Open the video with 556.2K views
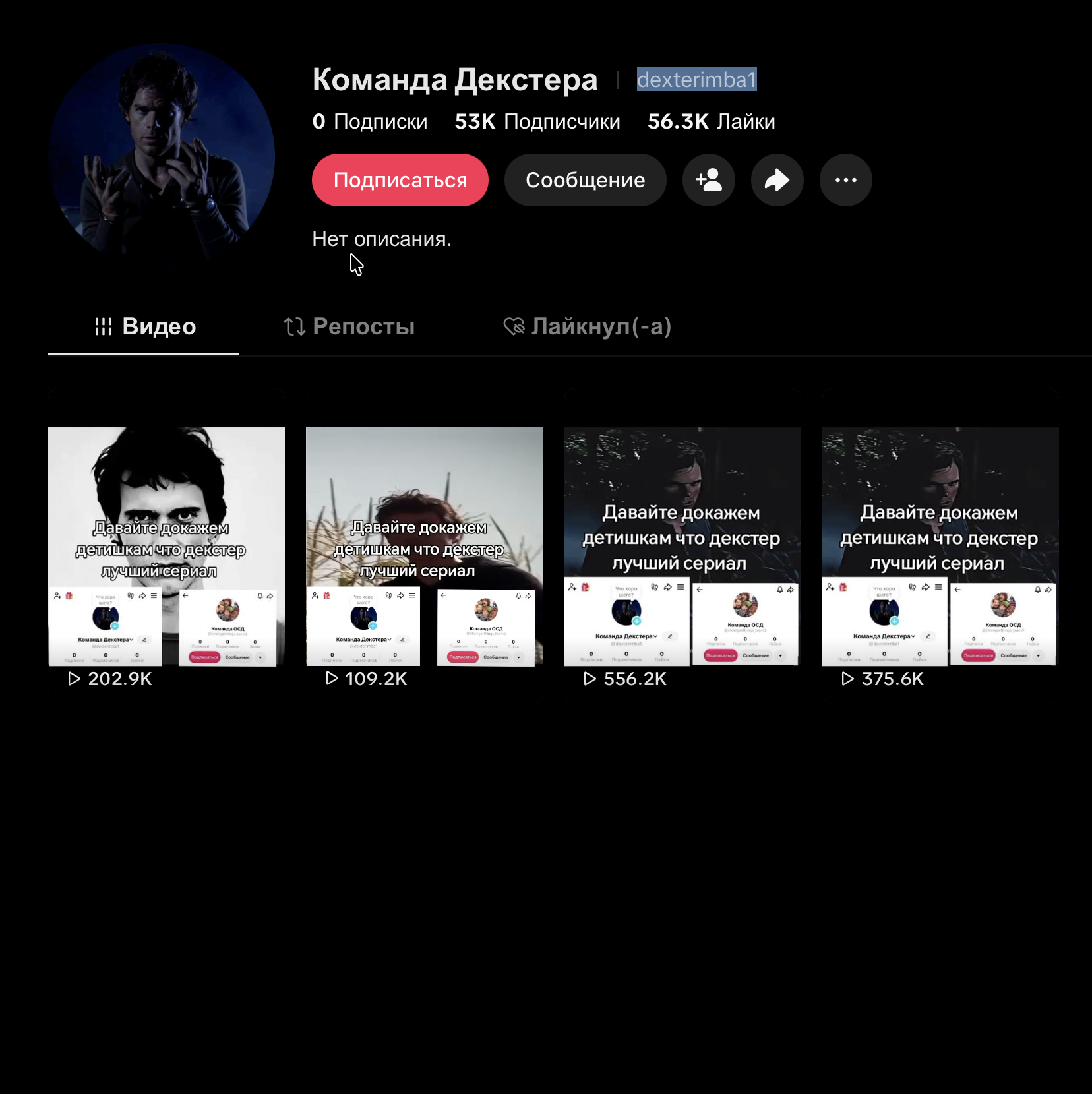 coord(682,546)
